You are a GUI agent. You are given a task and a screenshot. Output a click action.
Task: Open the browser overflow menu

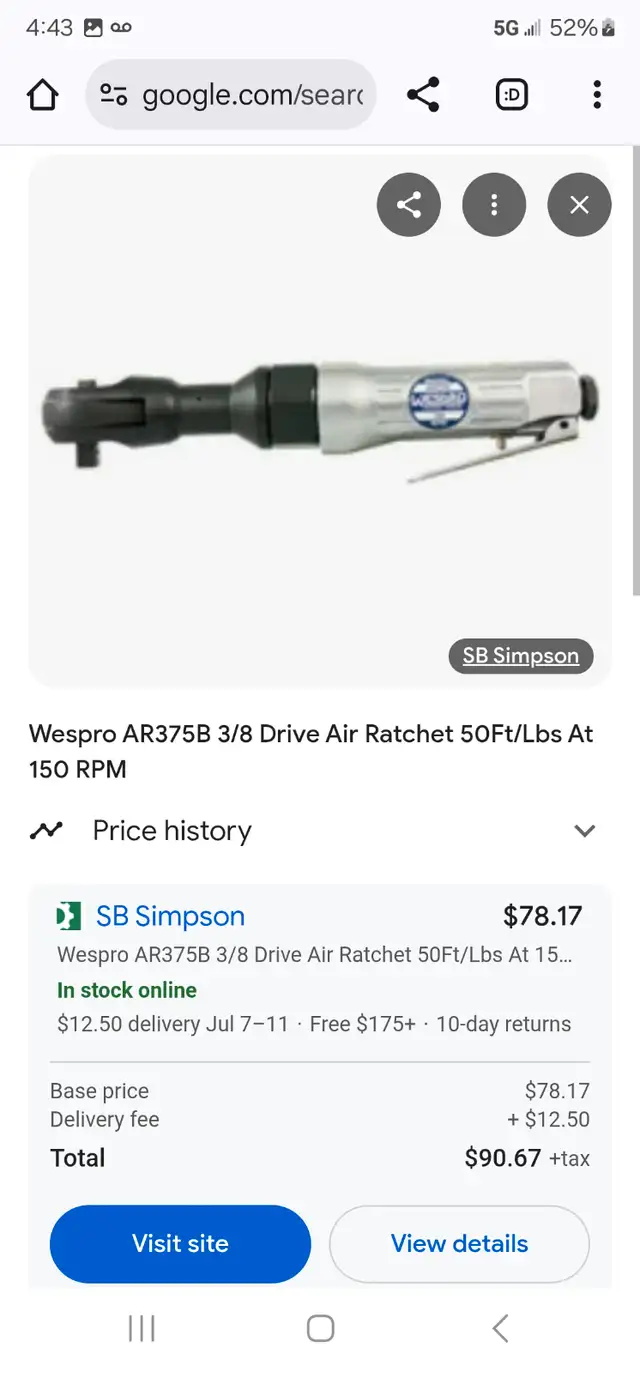[x=597, y=95]
